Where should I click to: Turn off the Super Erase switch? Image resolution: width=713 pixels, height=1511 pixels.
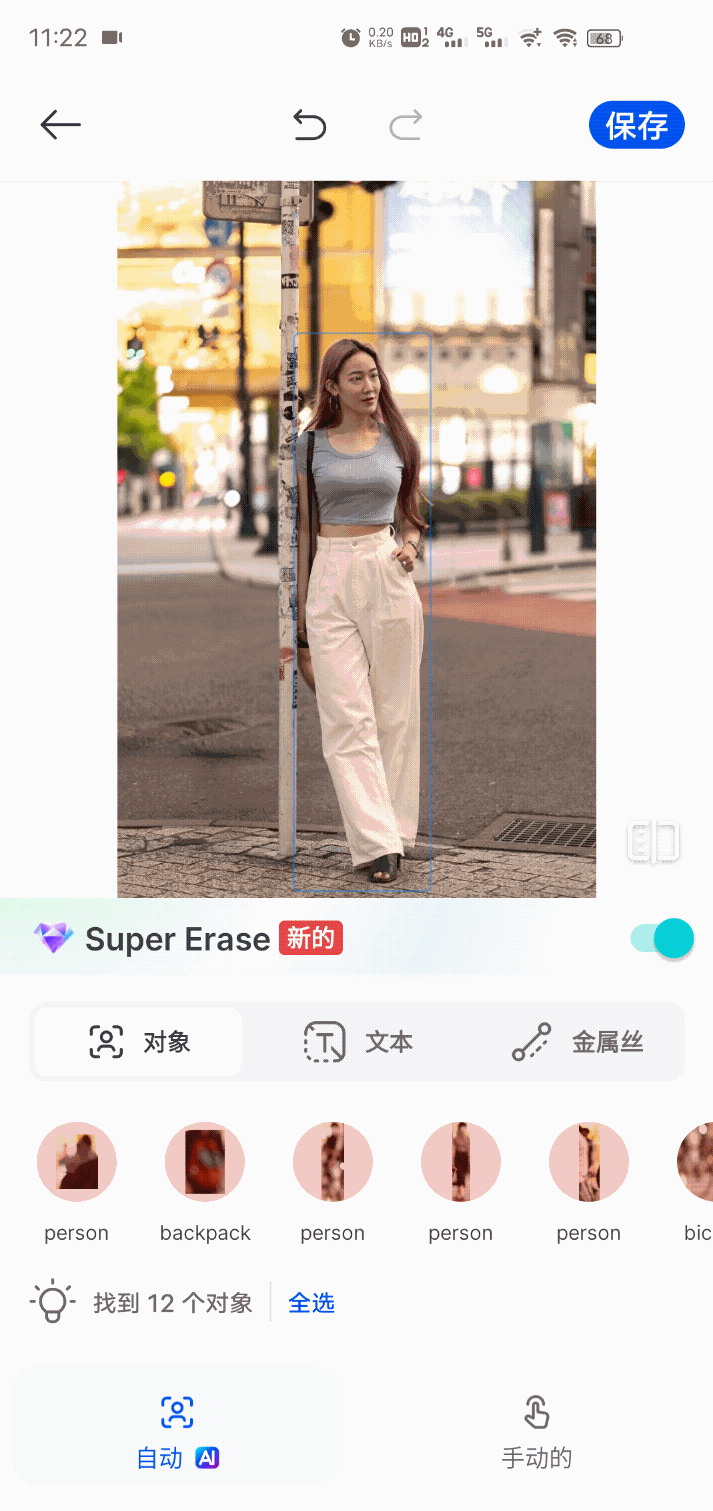662,938
